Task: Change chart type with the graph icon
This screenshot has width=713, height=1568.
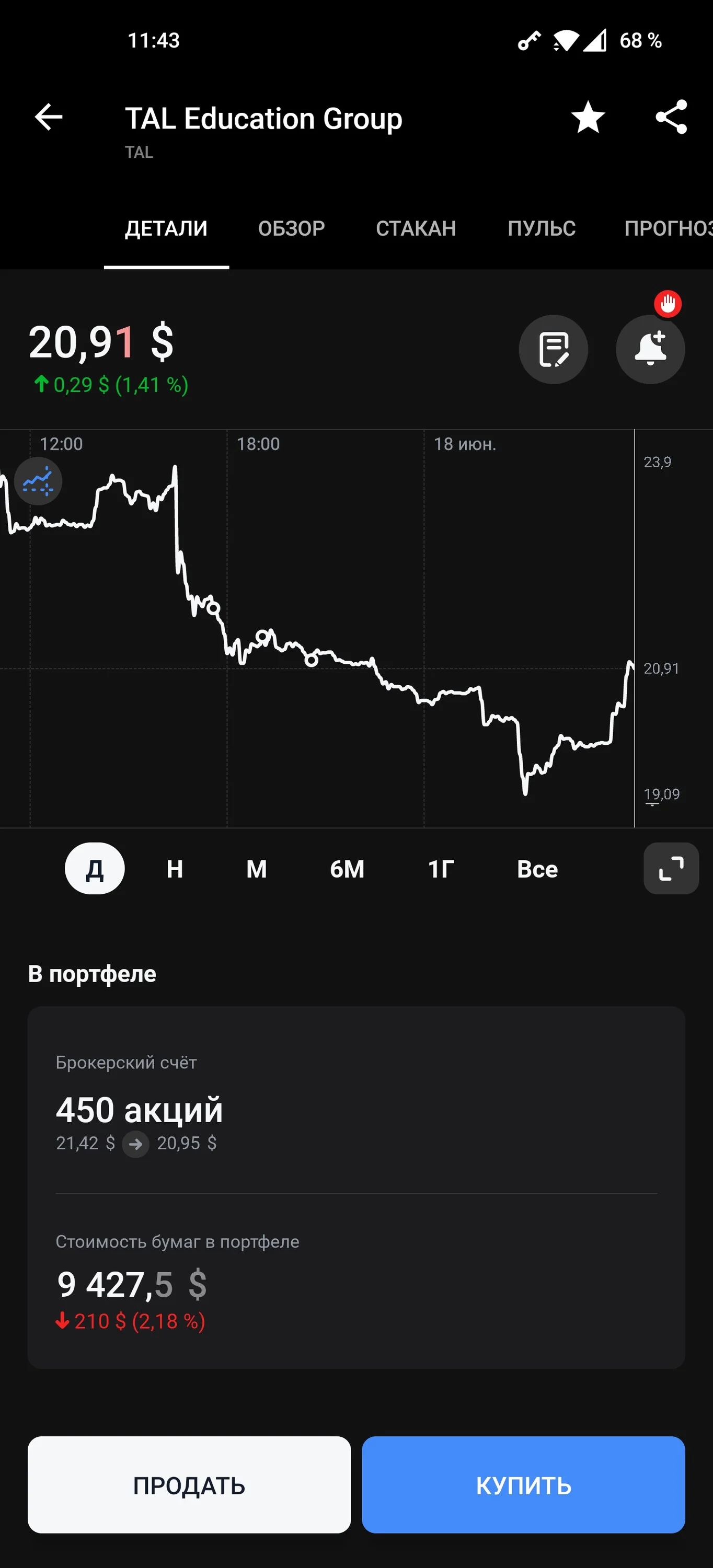Action: [38, 481]
